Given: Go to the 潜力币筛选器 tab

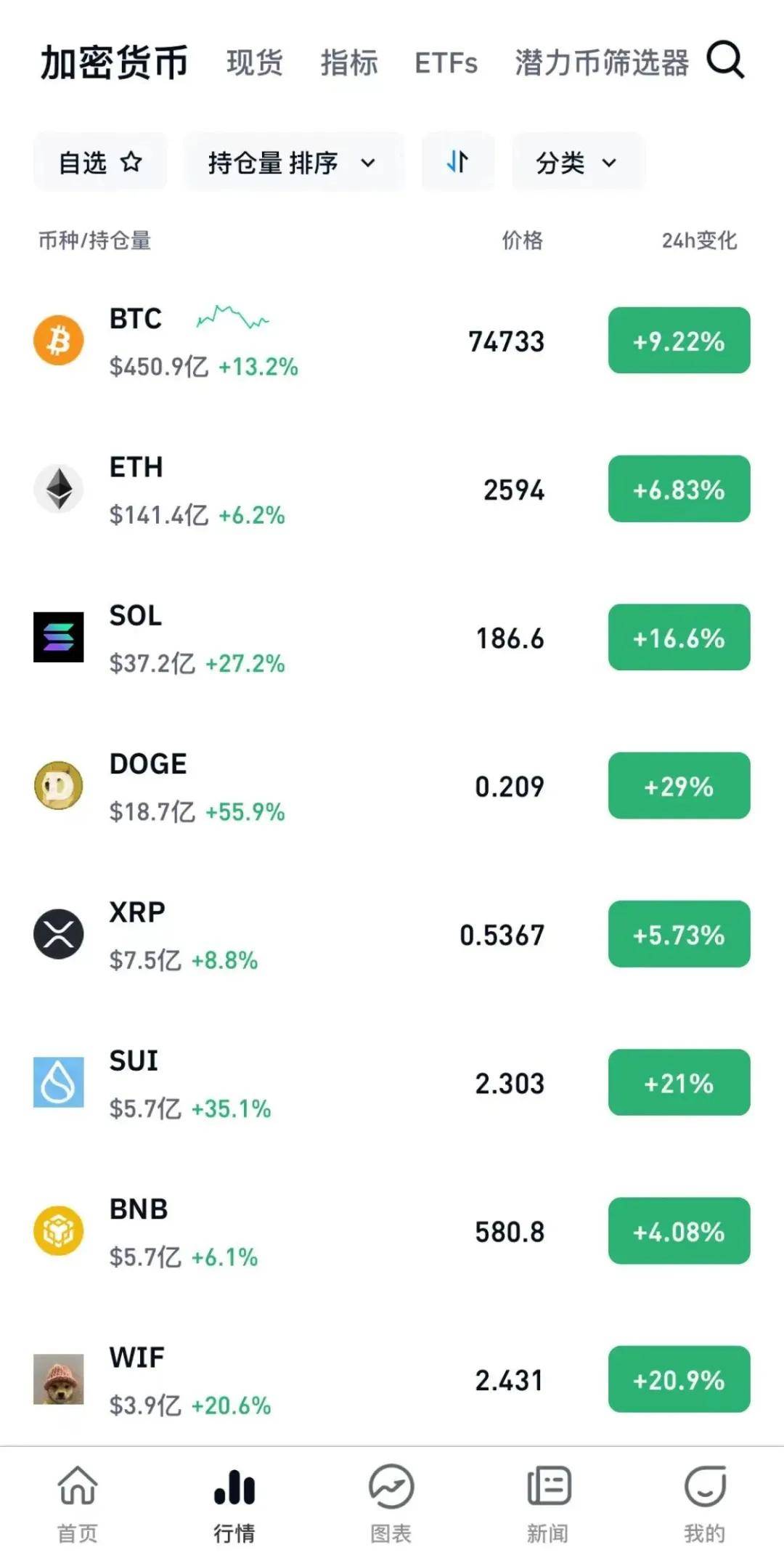Looking at the screenshot, I should pyautogui.click(x=602, y=62).
